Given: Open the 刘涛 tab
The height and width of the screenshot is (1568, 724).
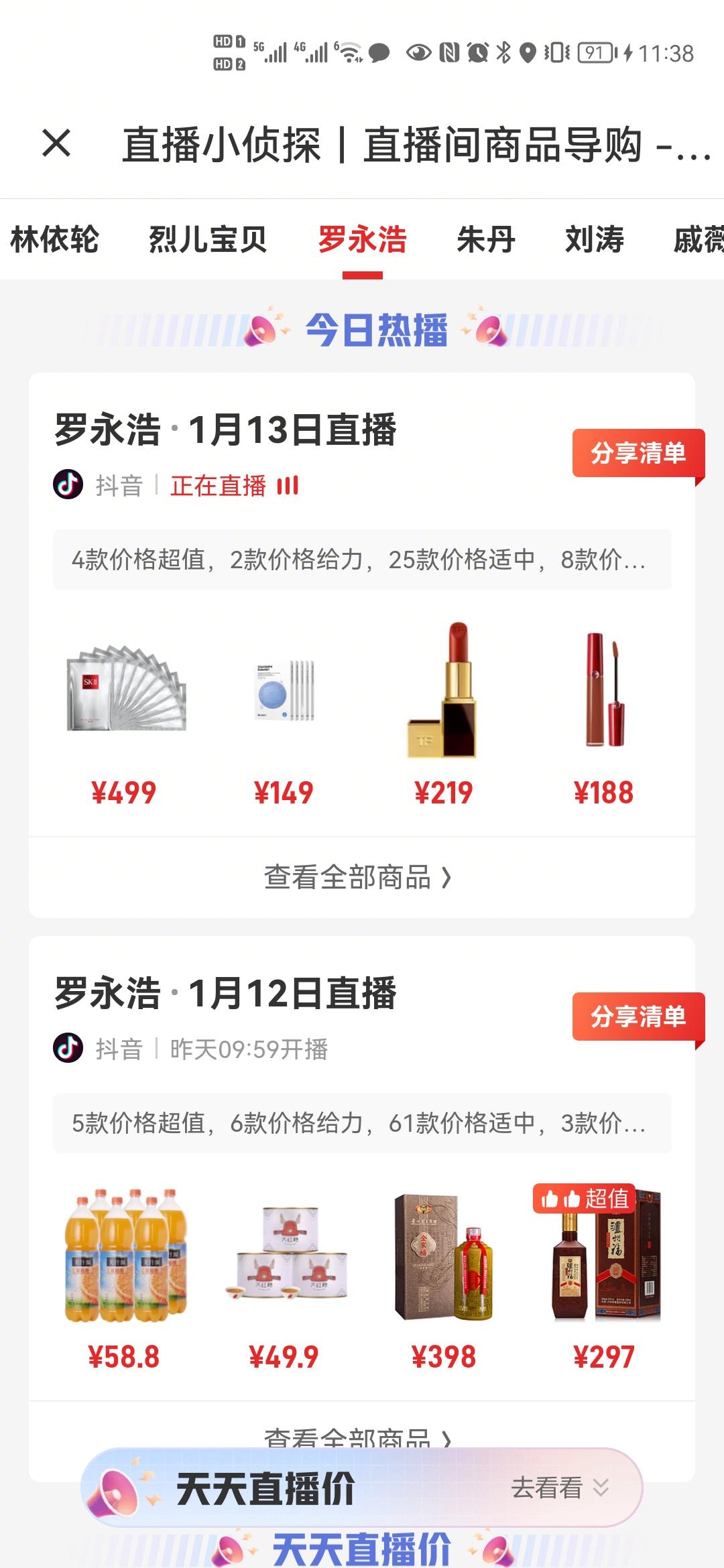Looking at the screenshot, I should point(595,240).
